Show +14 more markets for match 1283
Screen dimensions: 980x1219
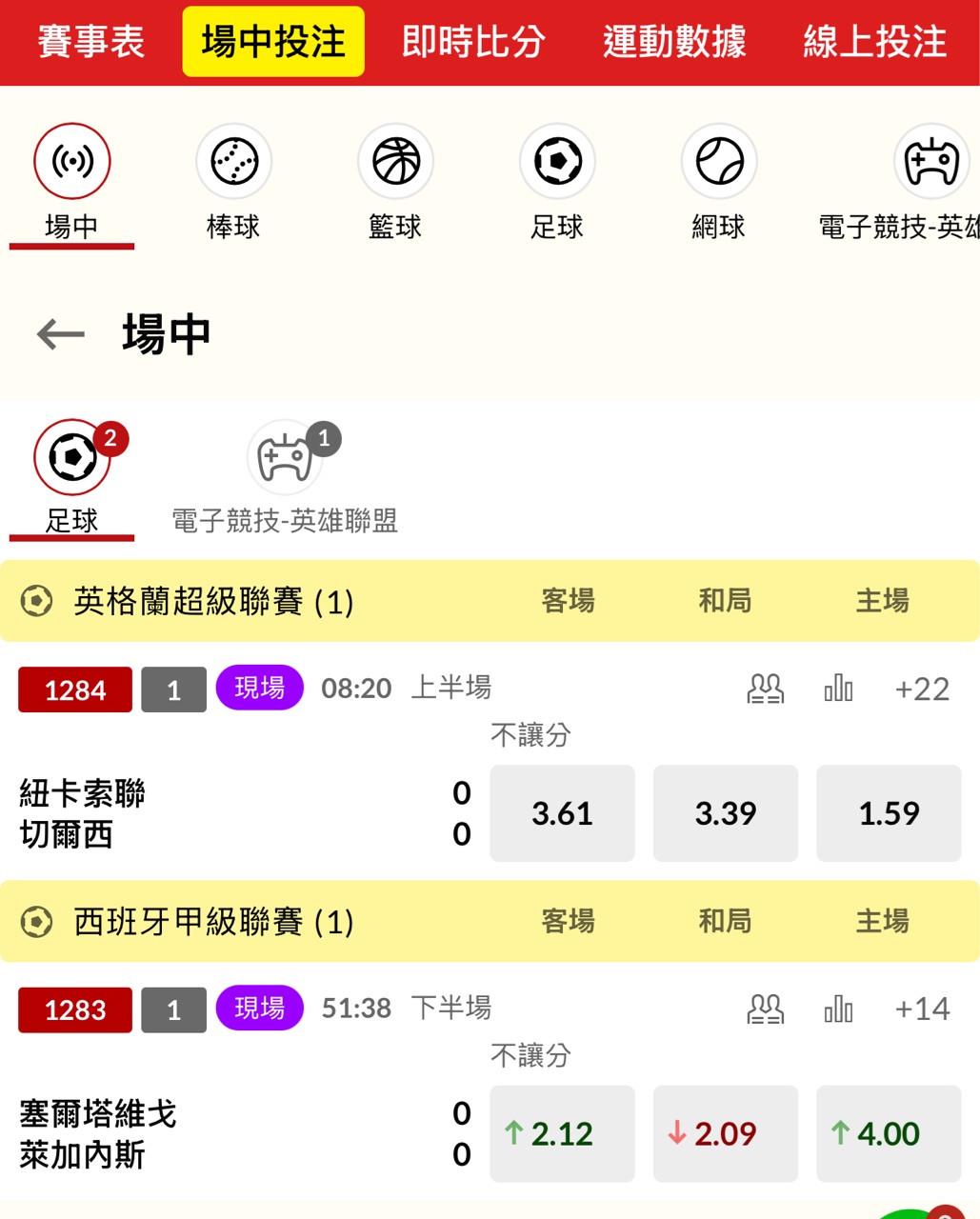tap(922, 1009)
